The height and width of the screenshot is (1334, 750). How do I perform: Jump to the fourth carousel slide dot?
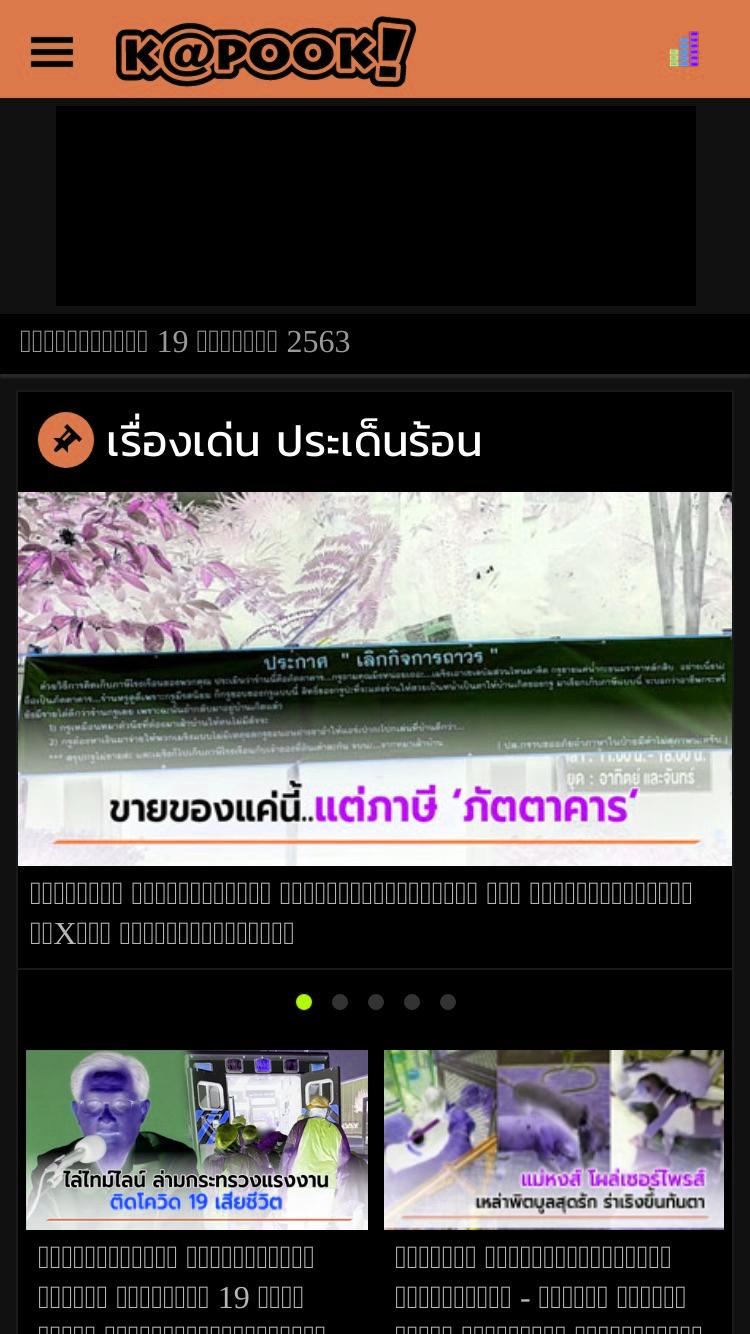pyautogui.click(x=412, y=1002)
